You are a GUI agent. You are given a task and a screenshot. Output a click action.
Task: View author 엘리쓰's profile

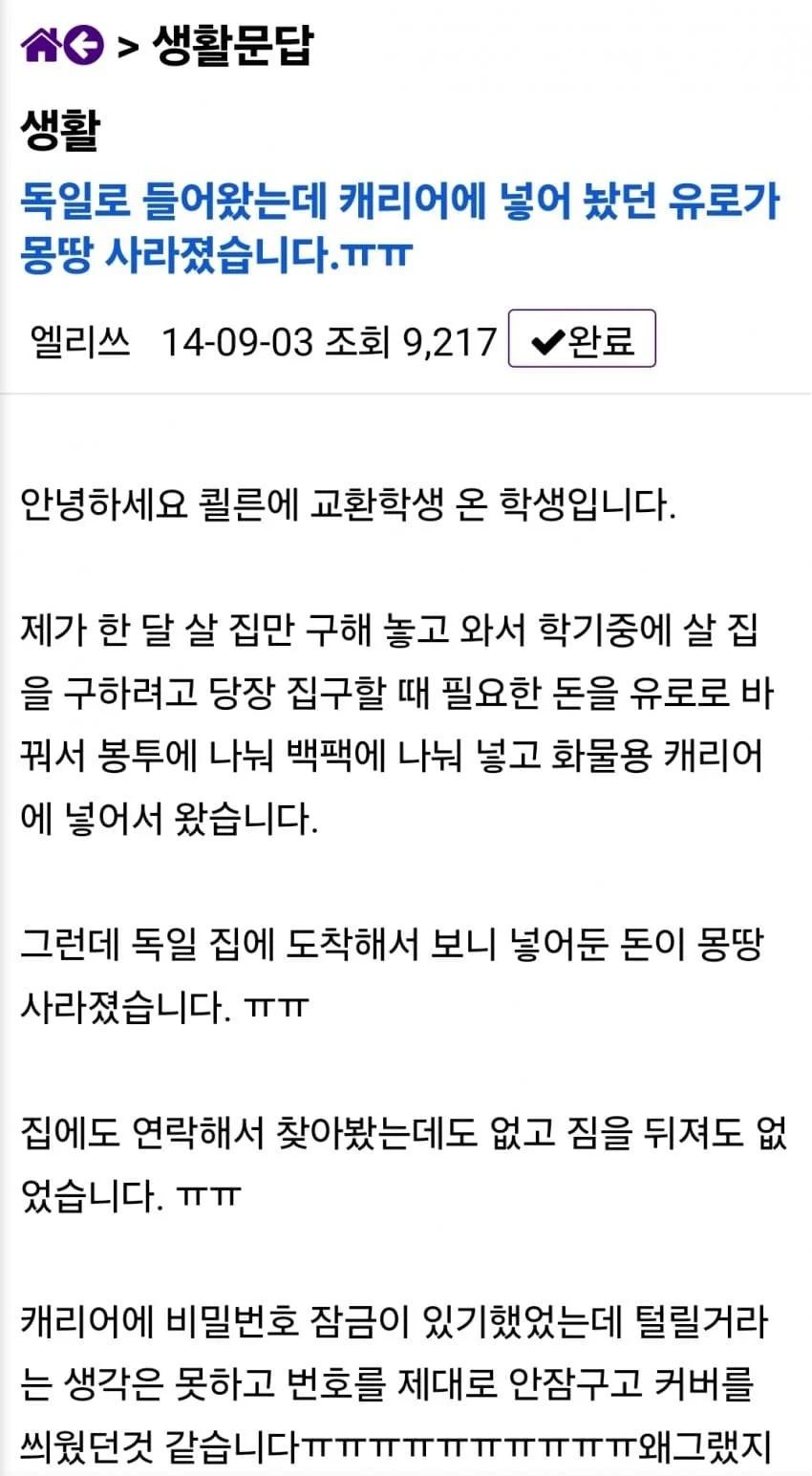coord(80,340)
